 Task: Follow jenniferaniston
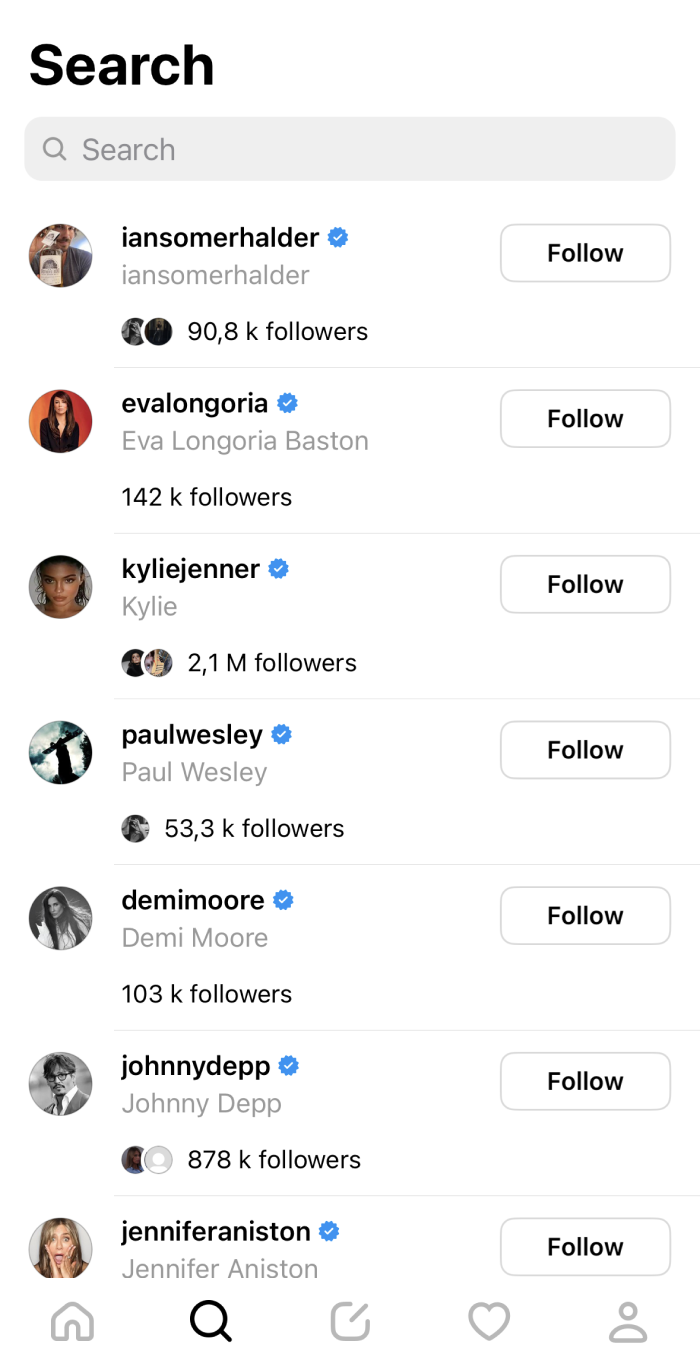tap(585, 1247)
